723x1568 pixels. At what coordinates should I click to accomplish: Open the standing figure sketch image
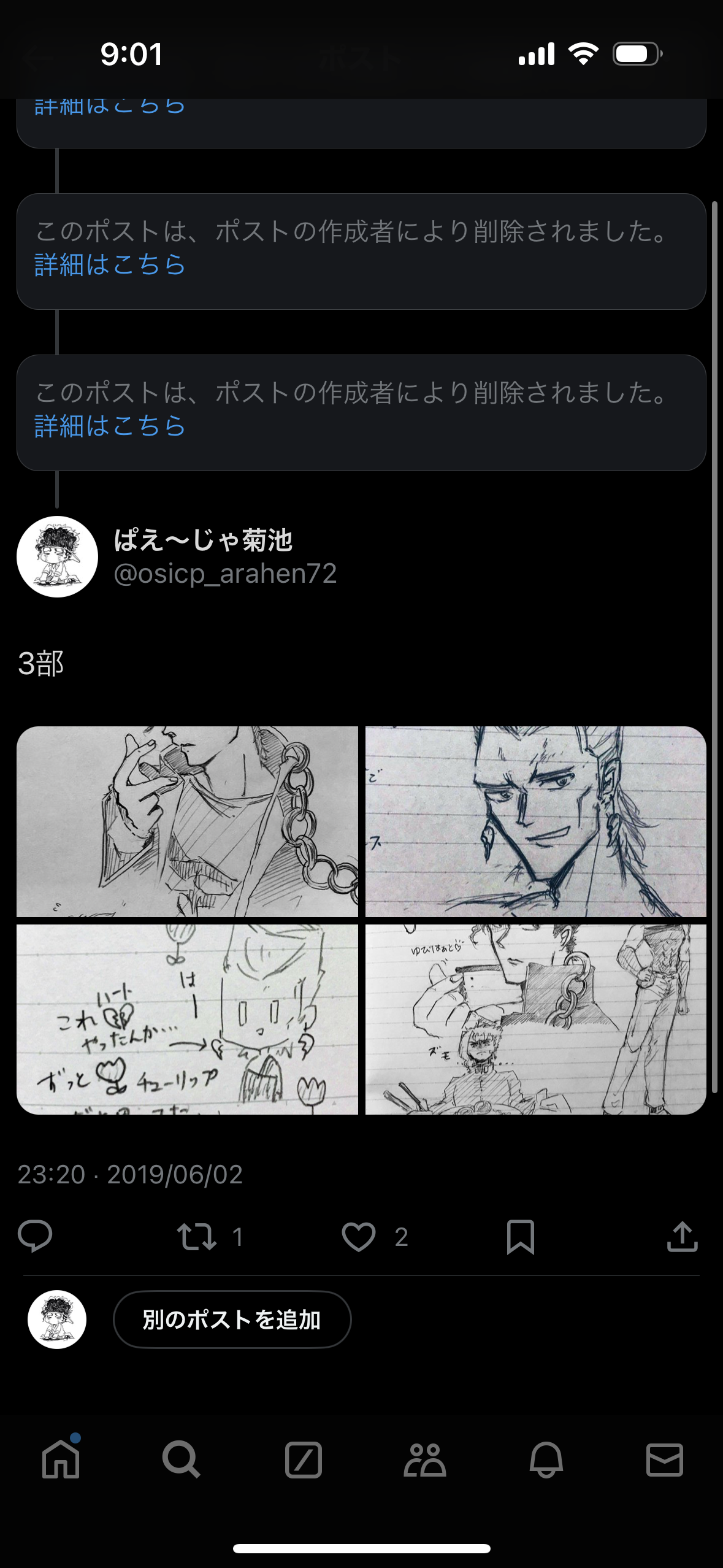[x=535, y=1019]
